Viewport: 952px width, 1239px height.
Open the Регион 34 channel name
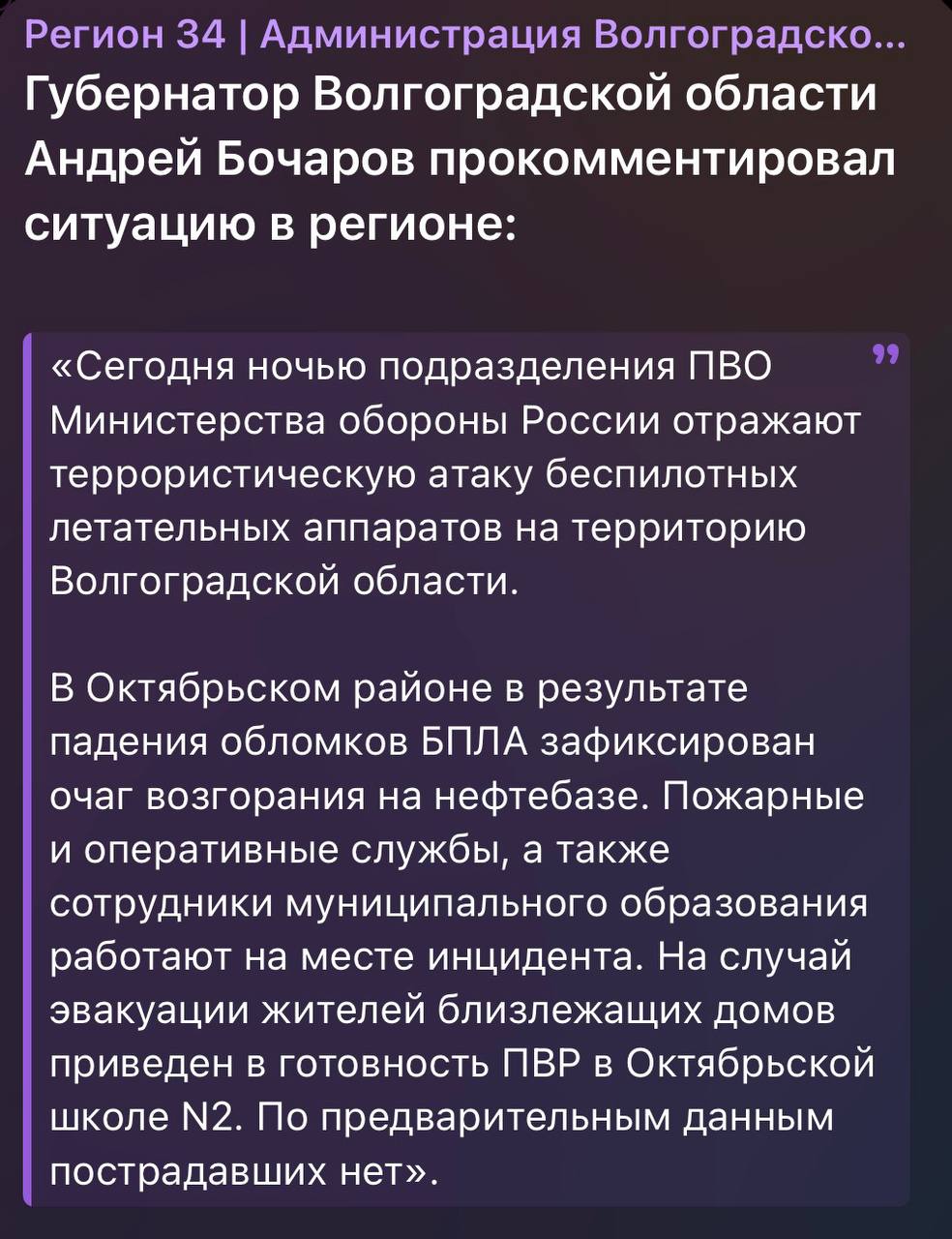tap(464, 36)
